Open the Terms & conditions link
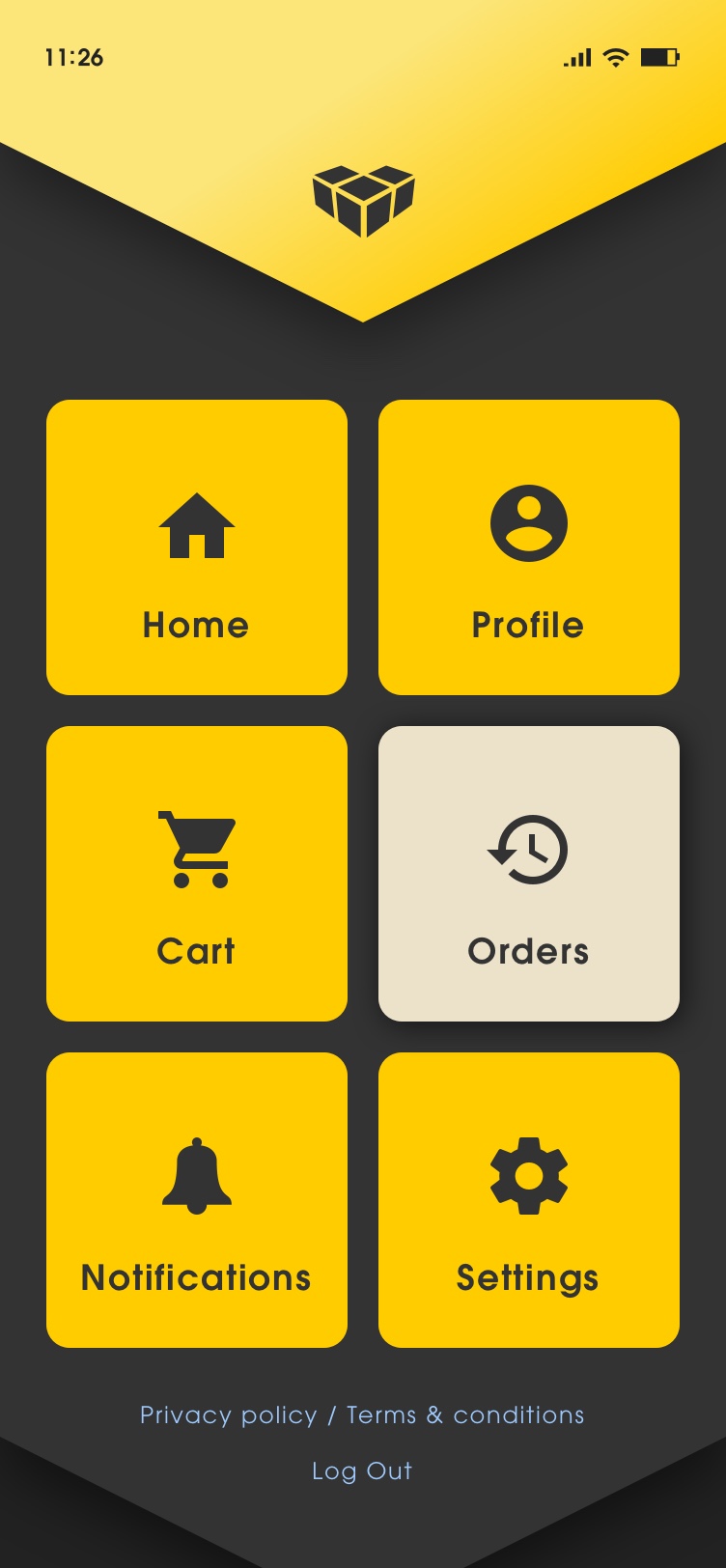This screenshot has width=726, height=1568. tap(465, 1415)
